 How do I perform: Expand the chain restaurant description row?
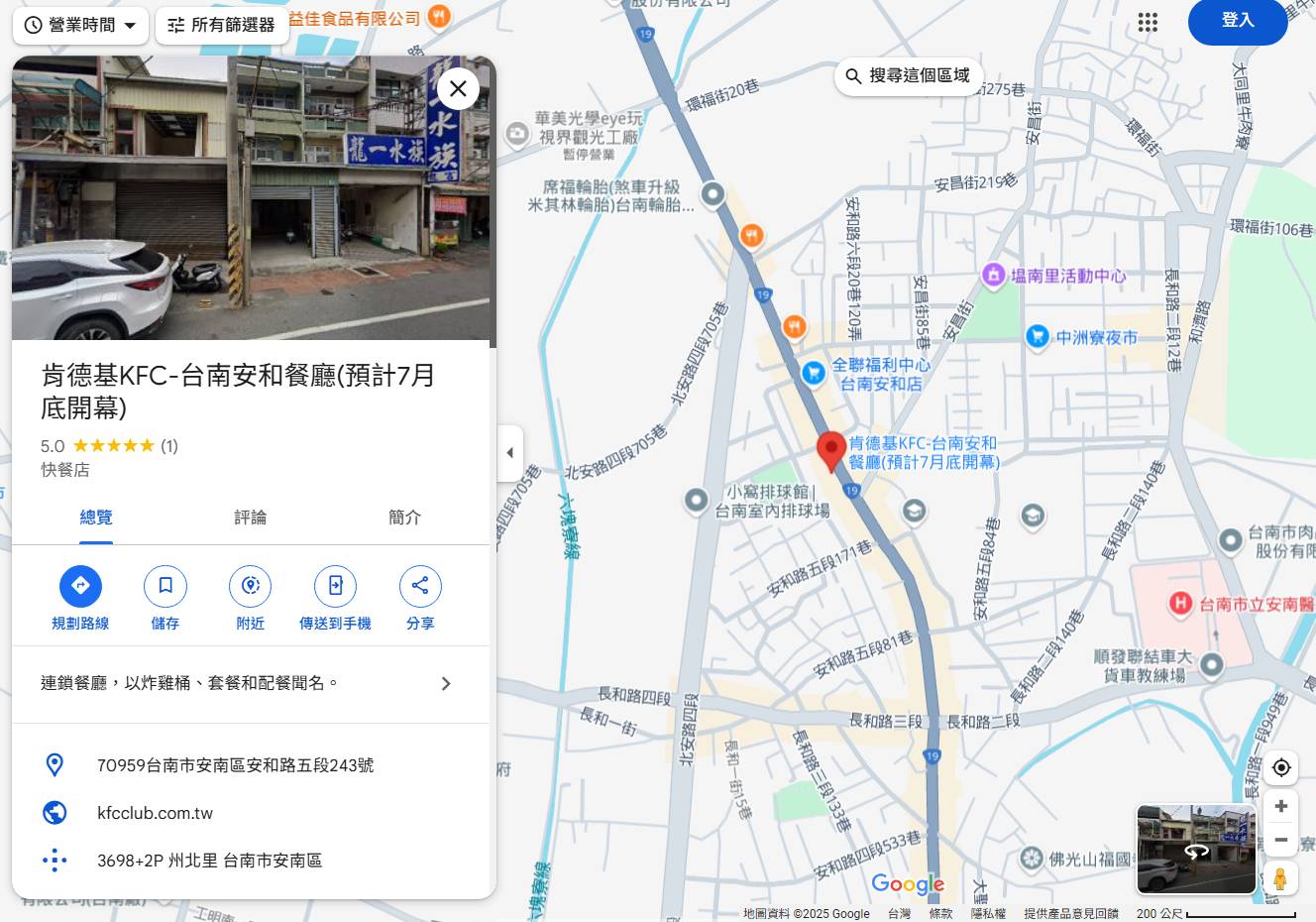pyautogui.click(x=250, y=683)
